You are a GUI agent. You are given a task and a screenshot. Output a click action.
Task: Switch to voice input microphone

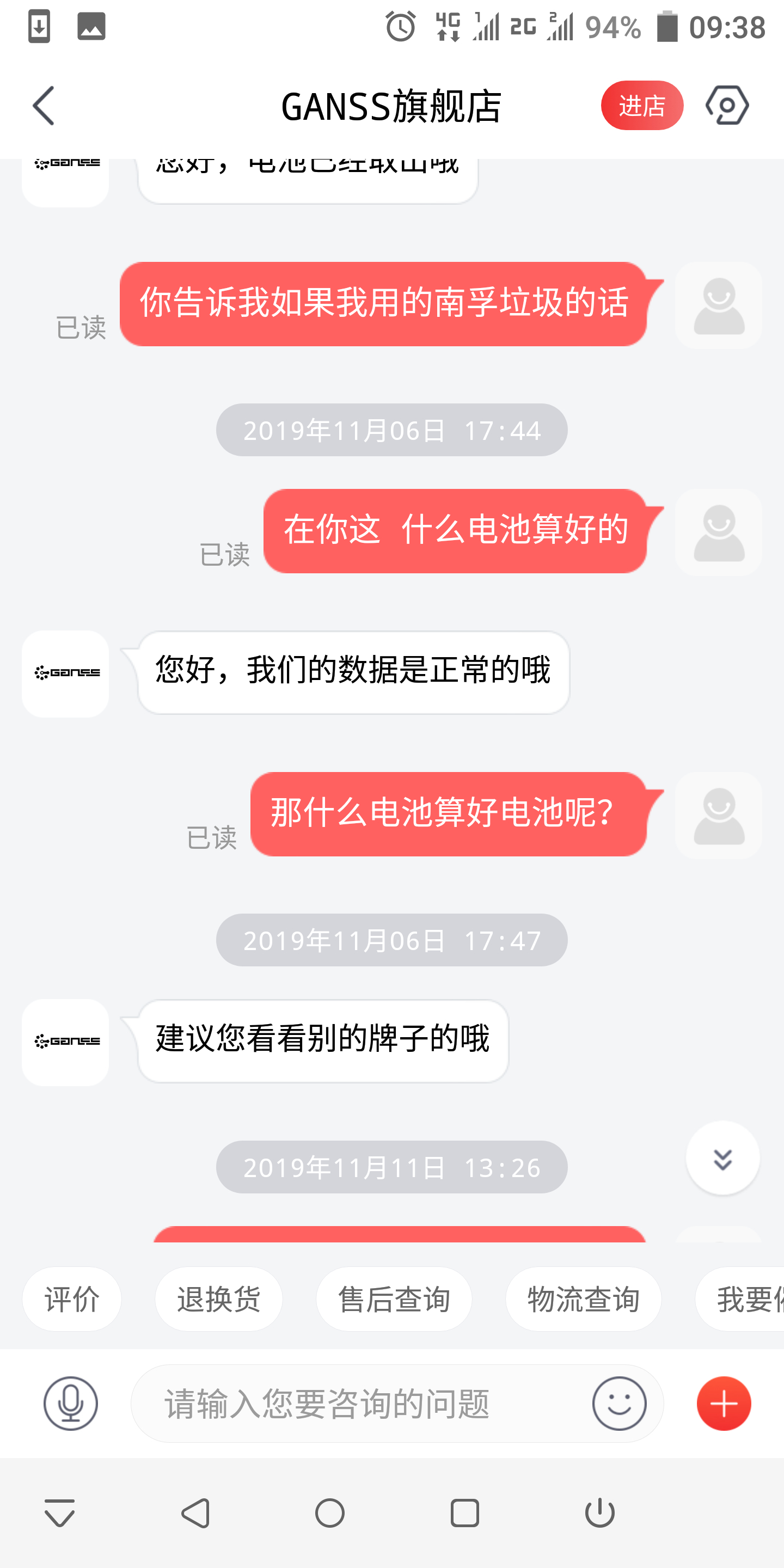pos(71,1404)
